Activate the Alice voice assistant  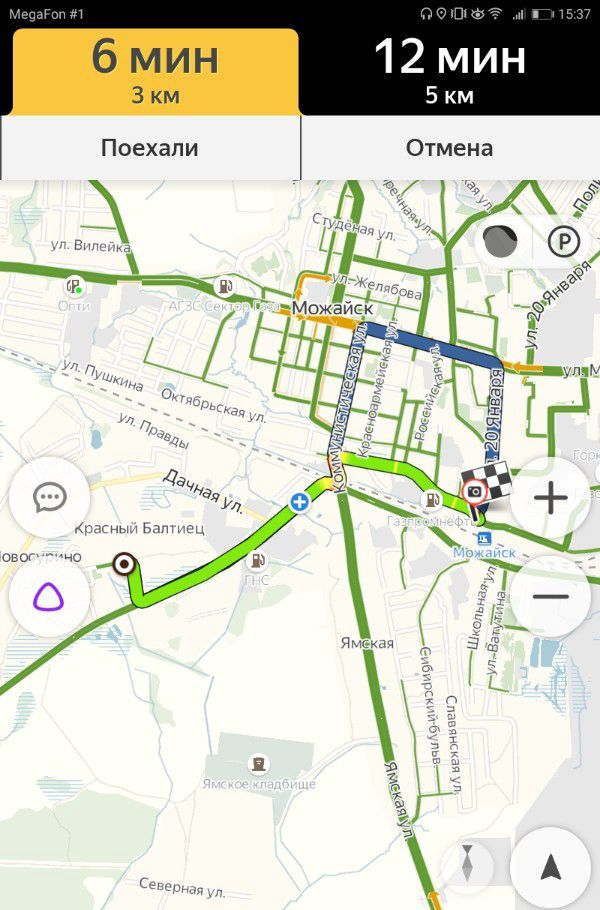click(x=49, y=597)
